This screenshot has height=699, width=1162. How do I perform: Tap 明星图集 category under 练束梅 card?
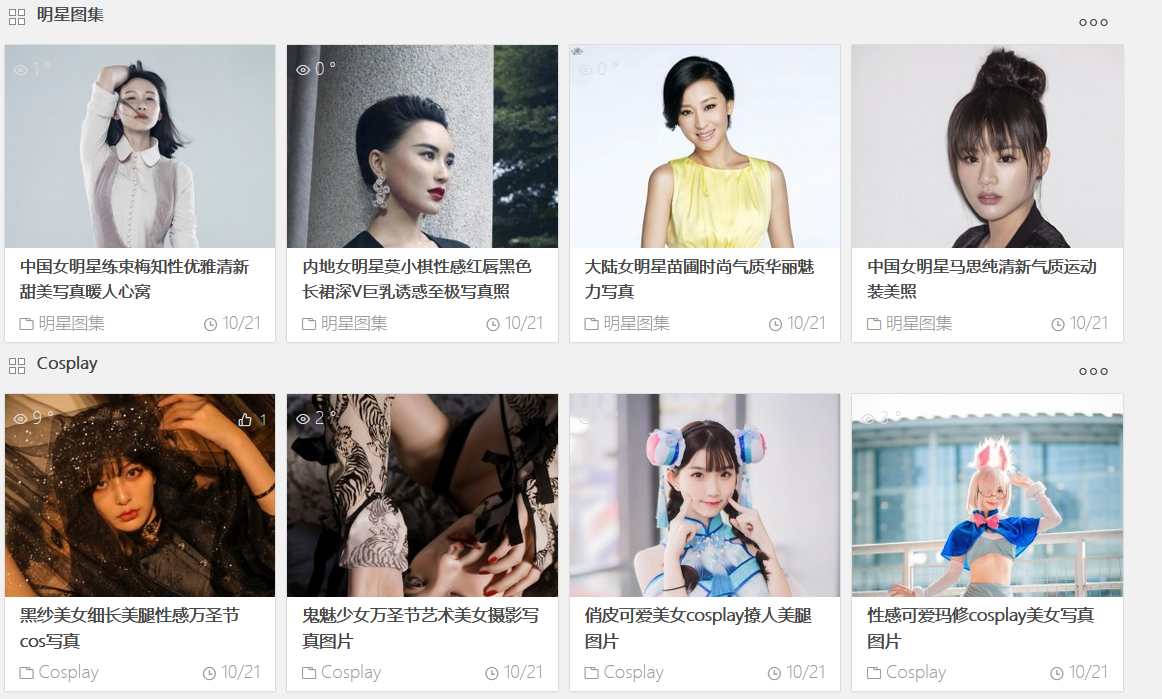71,323
